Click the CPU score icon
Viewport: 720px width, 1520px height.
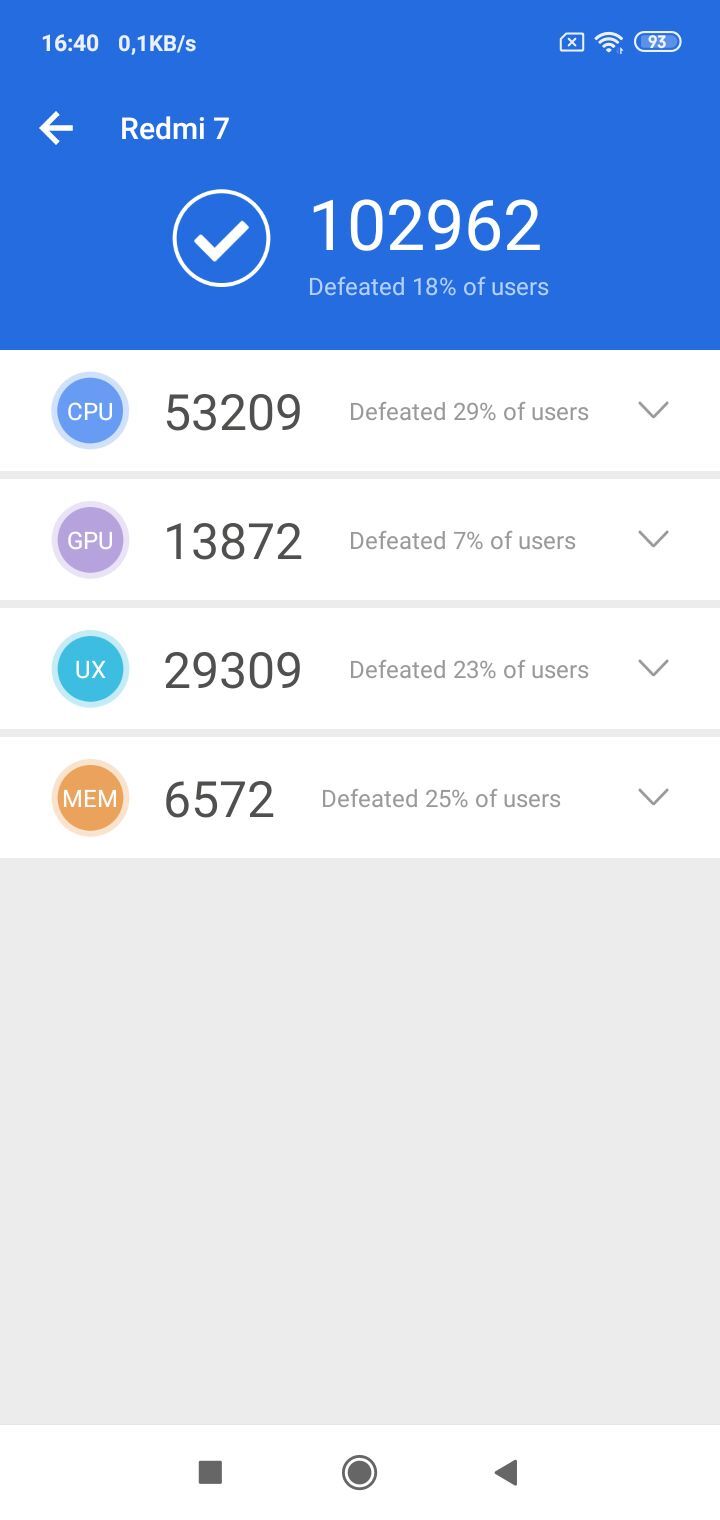pyautogui.click(x=90, y=410)
